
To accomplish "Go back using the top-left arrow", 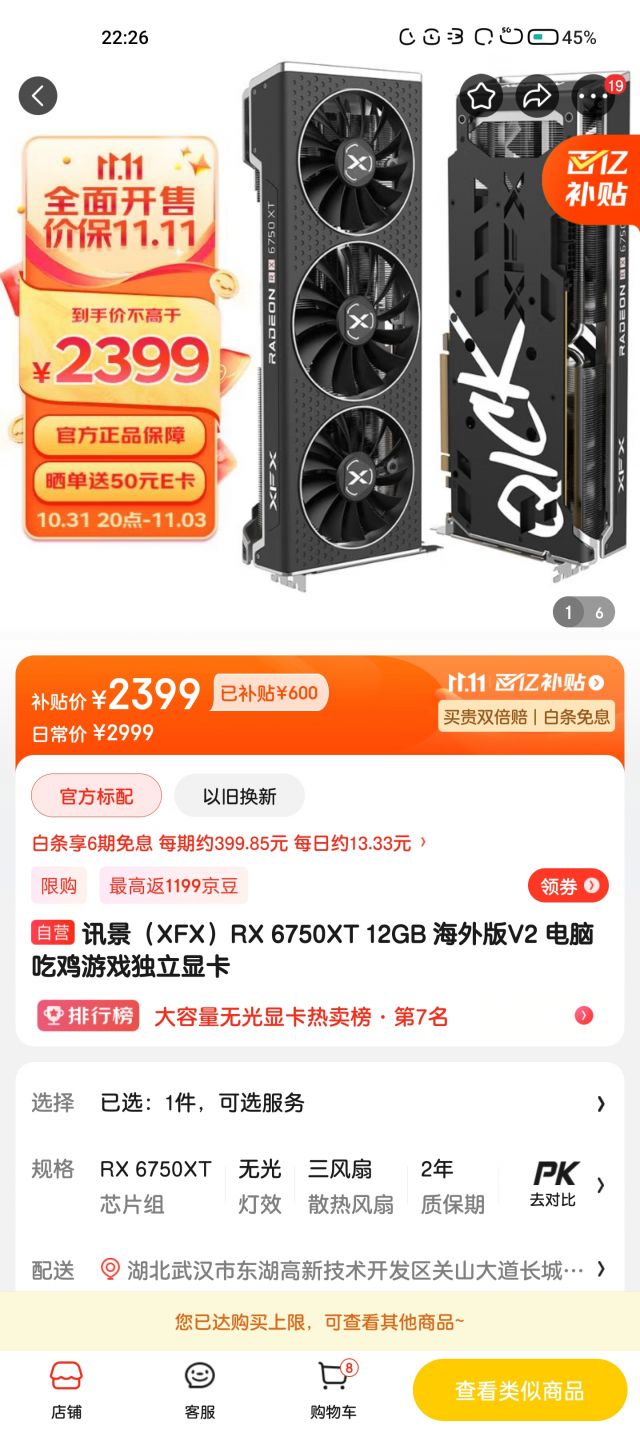I will click(x=38, y=96).
